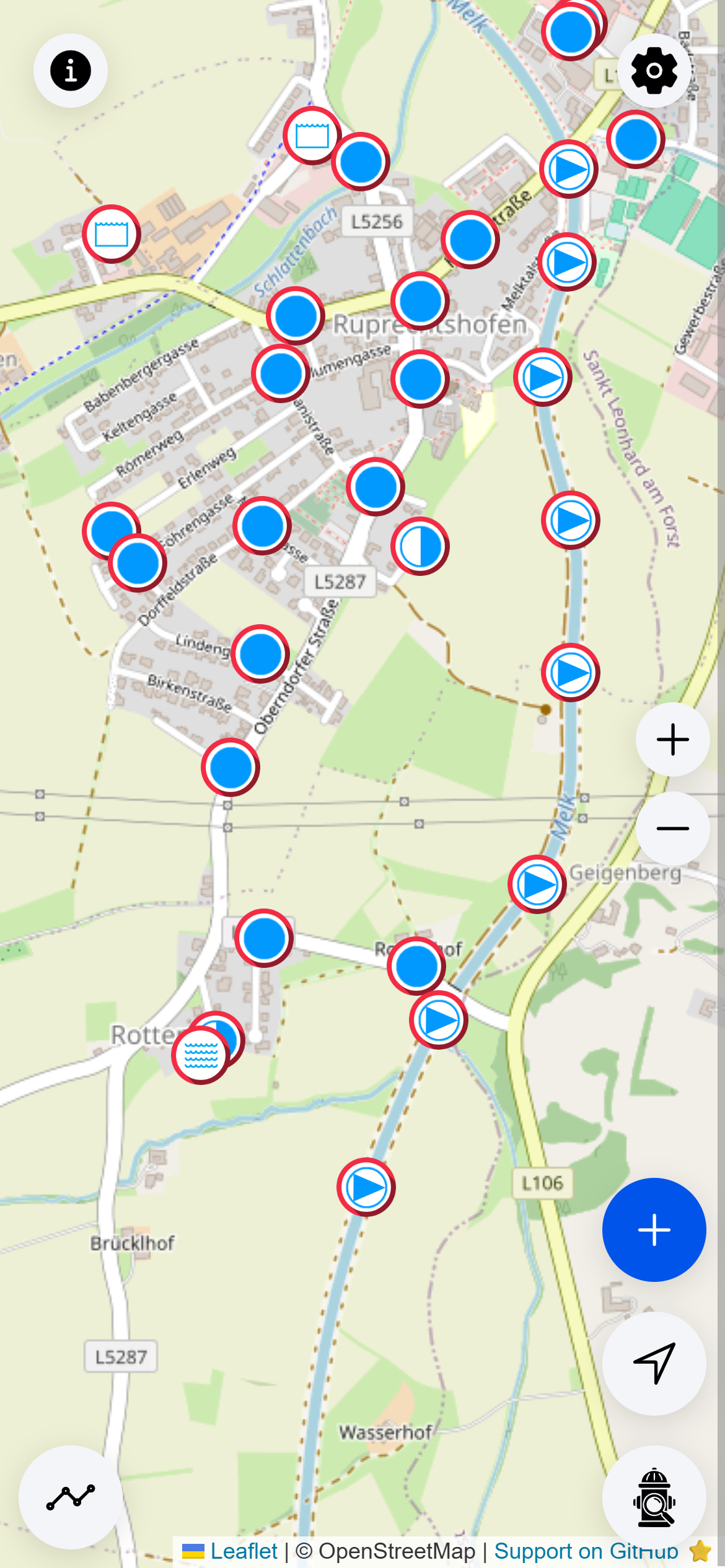Screen dimensions: 725x1568
Task: Zoom out of the map
Action: [672, 828]
